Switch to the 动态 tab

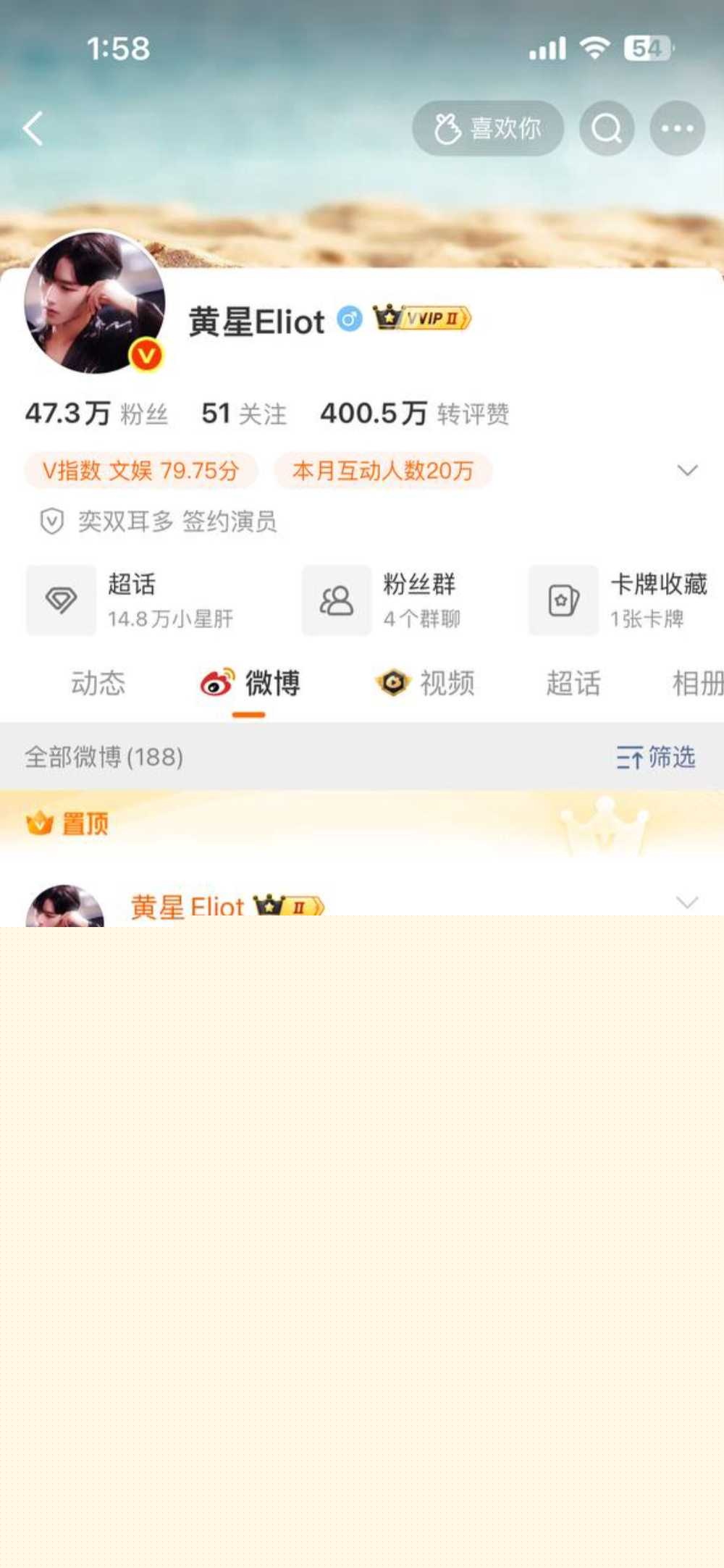pos(98,683)
